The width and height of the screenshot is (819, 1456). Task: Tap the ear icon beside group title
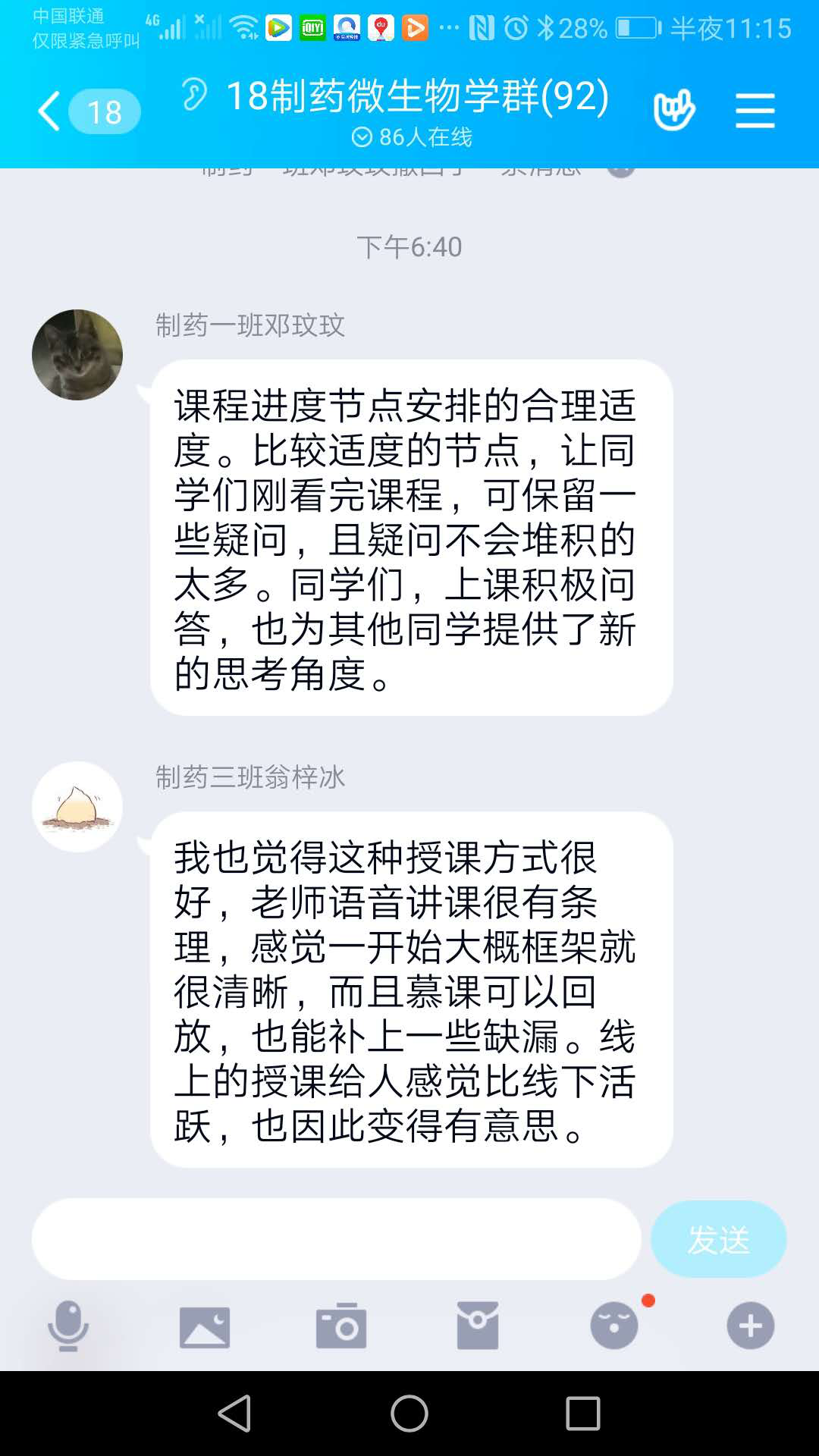pos(194,96)
